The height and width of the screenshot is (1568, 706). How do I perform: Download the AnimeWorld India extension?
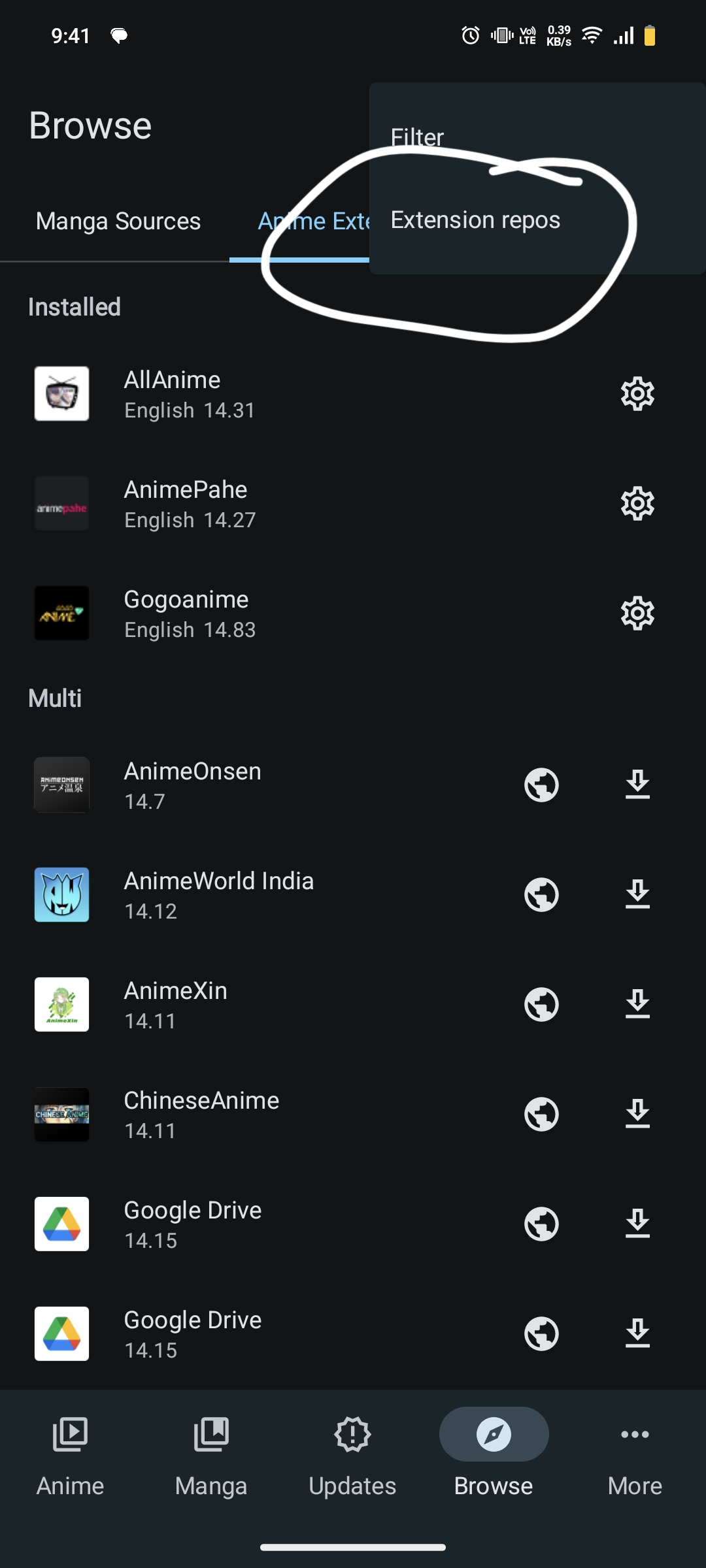[x=637, y=894]
